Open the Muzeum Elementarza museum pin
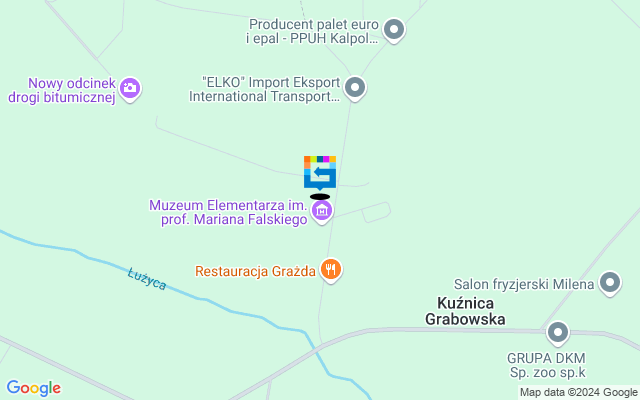 (321, 211)
